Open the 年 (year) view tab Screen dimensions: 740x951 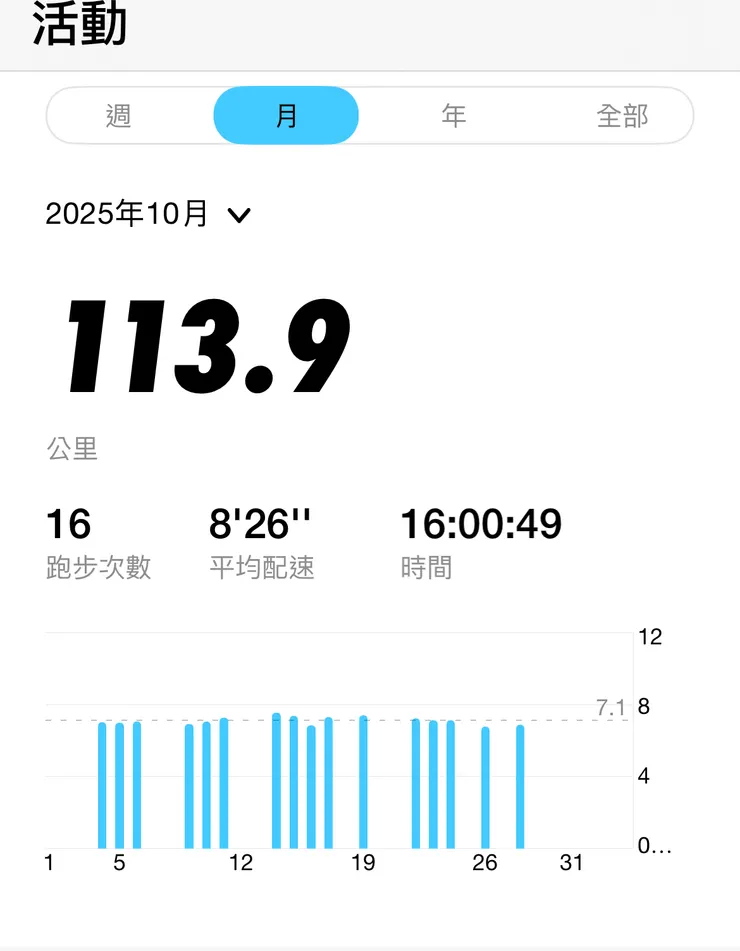click(453, 114)
